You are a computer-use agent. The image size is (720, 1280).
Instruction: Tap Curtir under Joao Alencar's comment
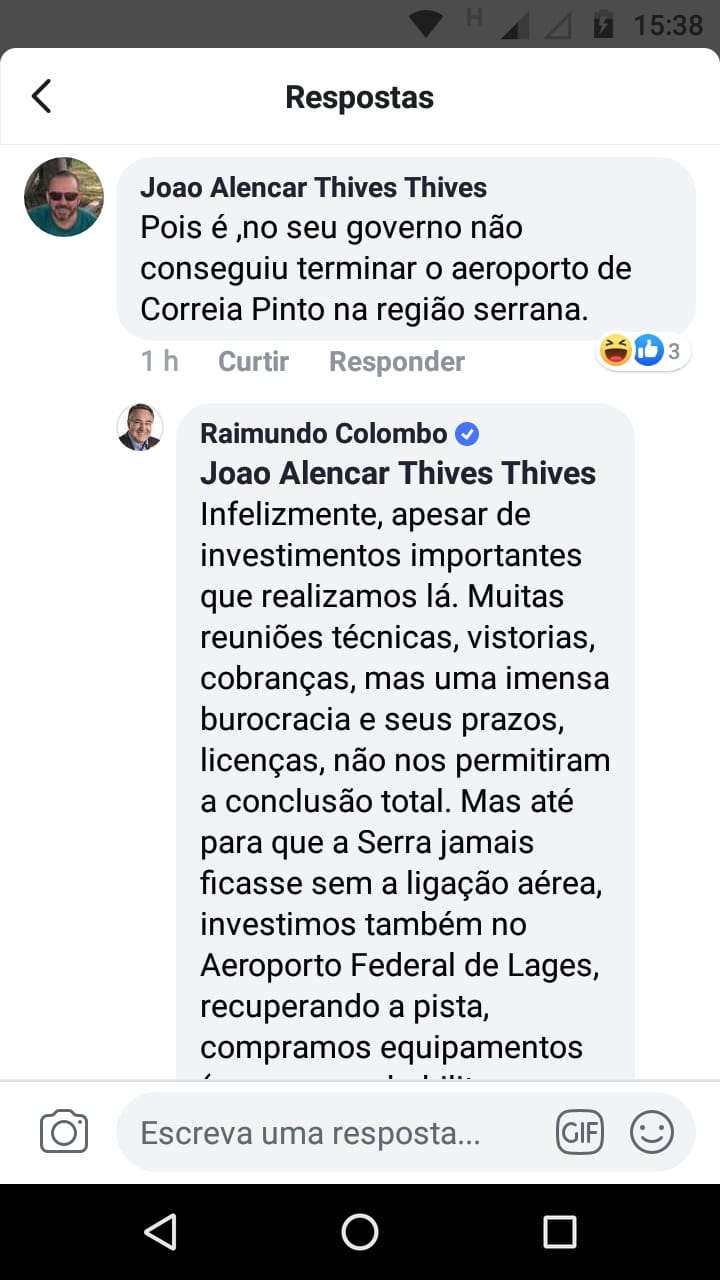[x=253, y=361]
